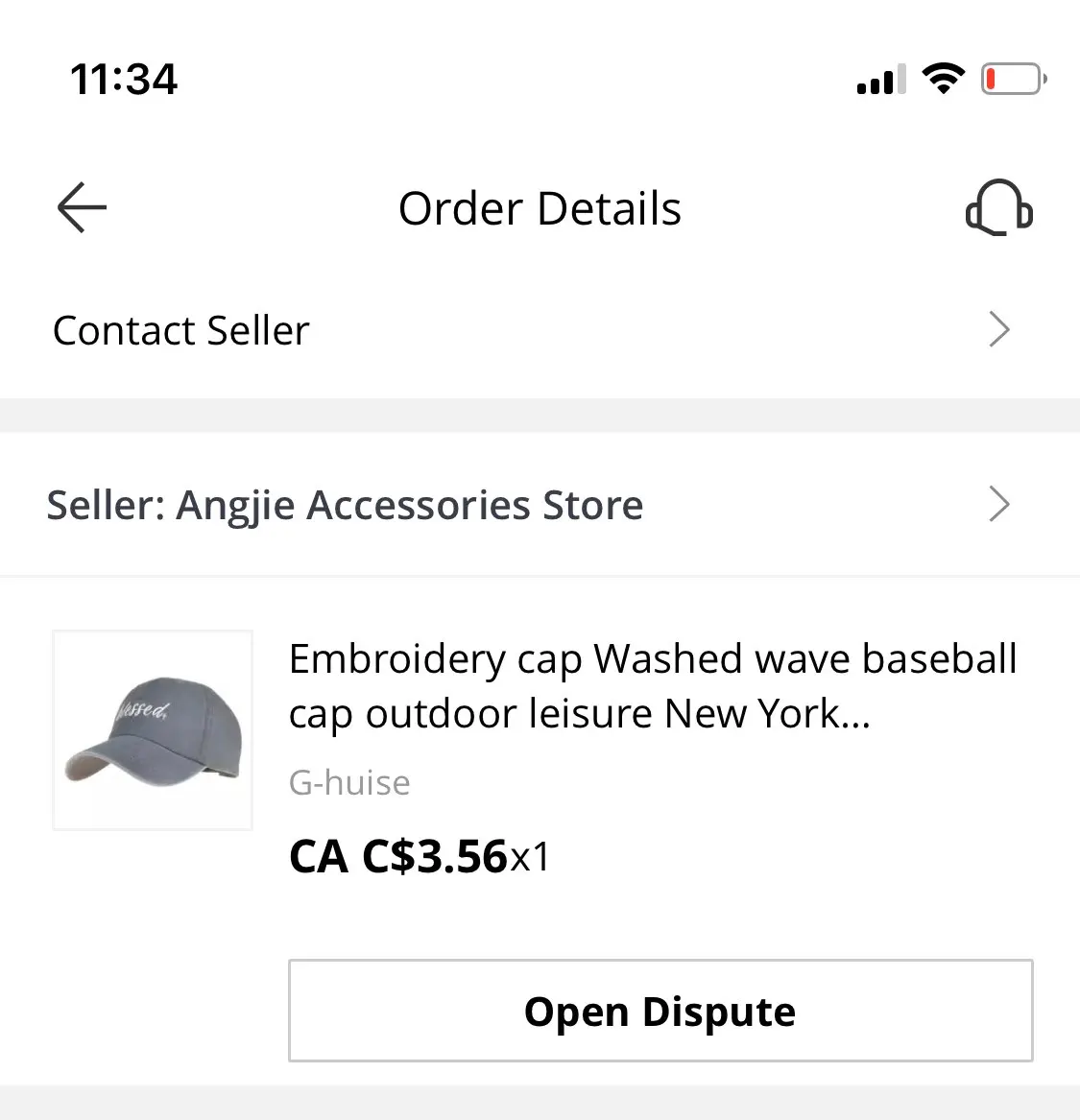Tap the Open Dispute button
The image size is (1080, 1120).
tap(660, 1012)
